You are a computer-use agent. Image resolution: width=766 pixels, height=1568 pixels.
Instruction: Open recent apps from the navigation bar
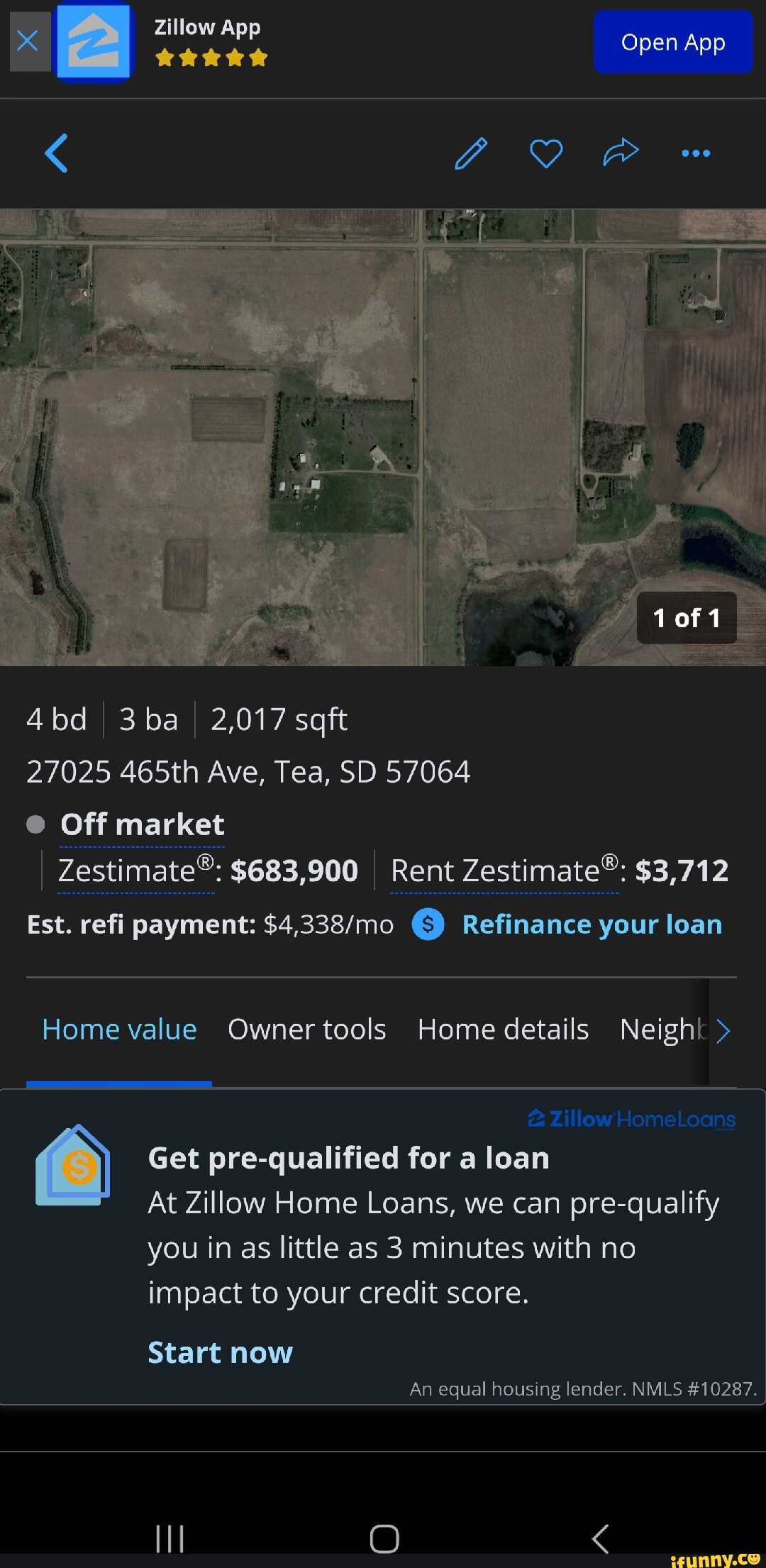pyautogui.click(x=170, y=1538)
